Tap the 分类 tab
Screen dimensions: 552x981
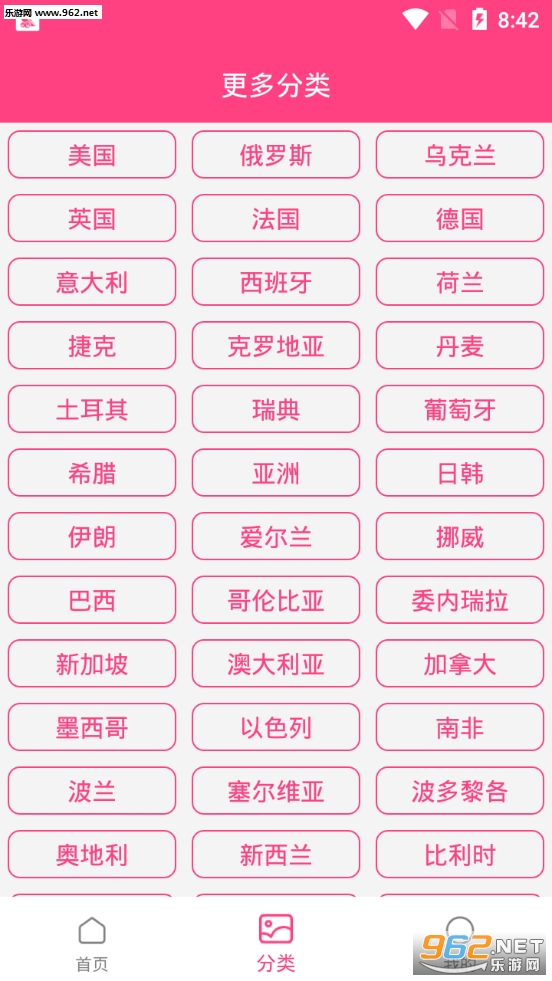pyautogui.click(x=276, y=943)
